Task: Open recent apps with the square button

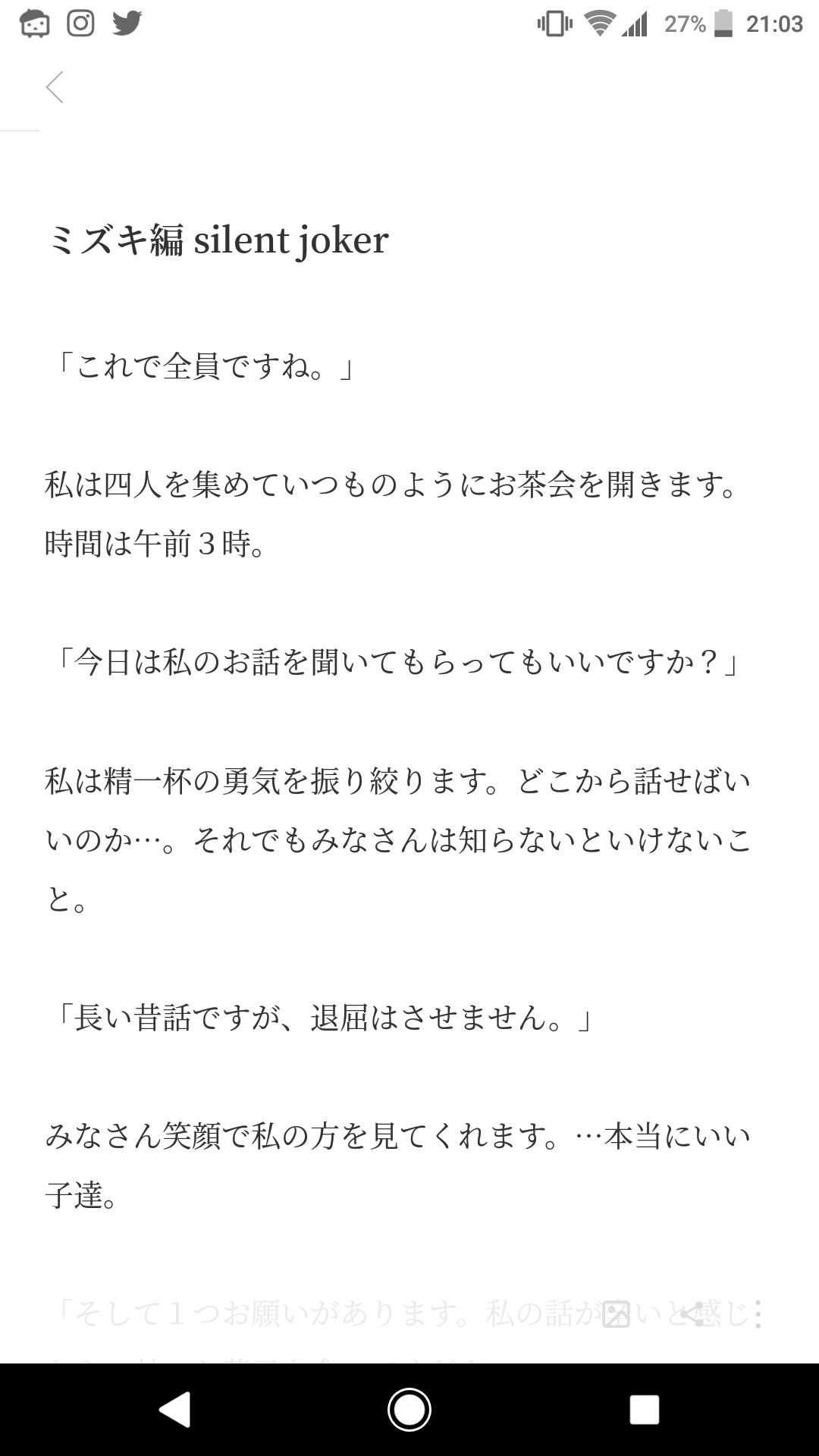Action: point(644,1410)
